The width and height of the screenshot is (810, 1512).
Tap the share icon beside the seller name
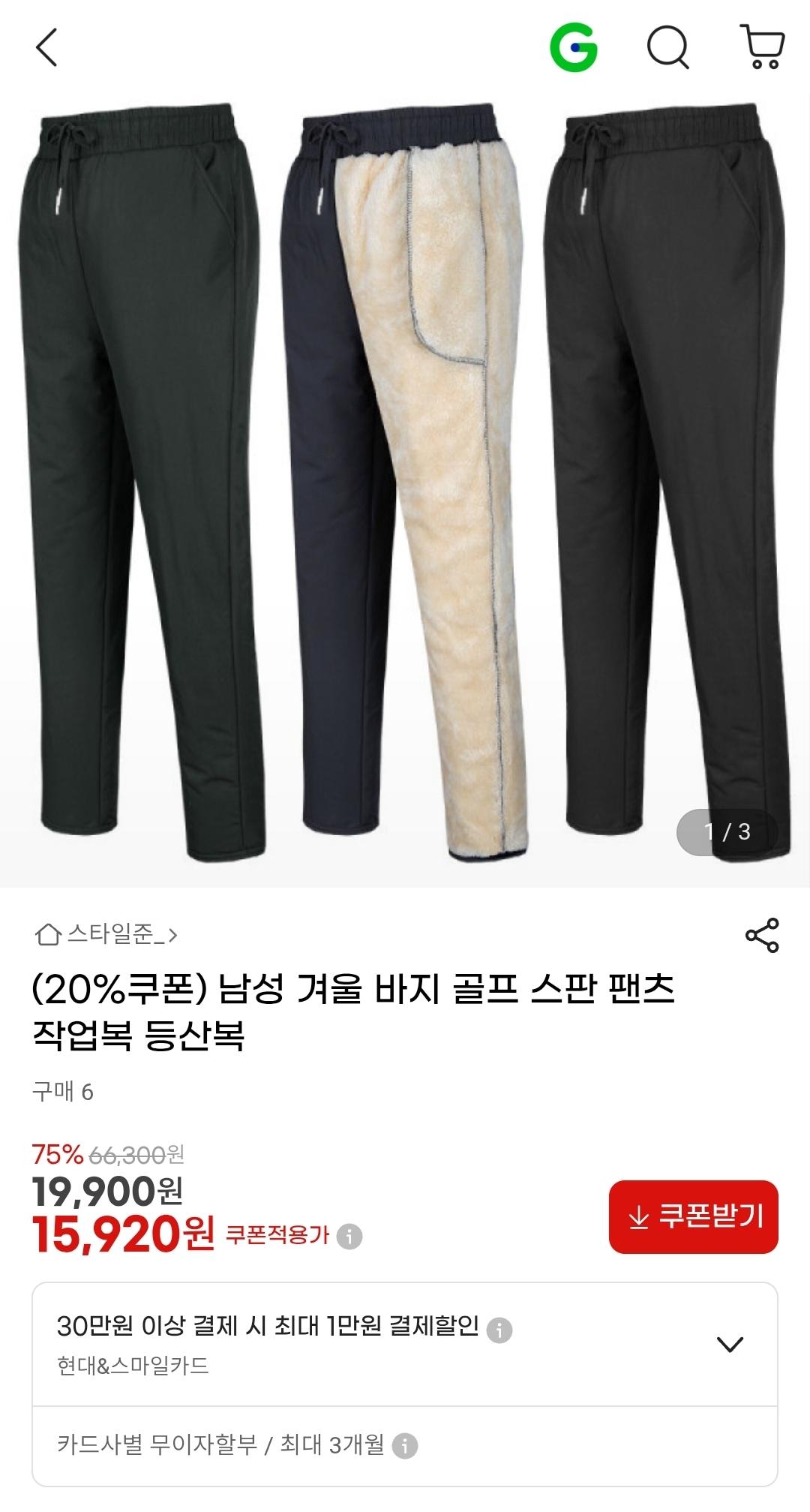coord(761,934)
